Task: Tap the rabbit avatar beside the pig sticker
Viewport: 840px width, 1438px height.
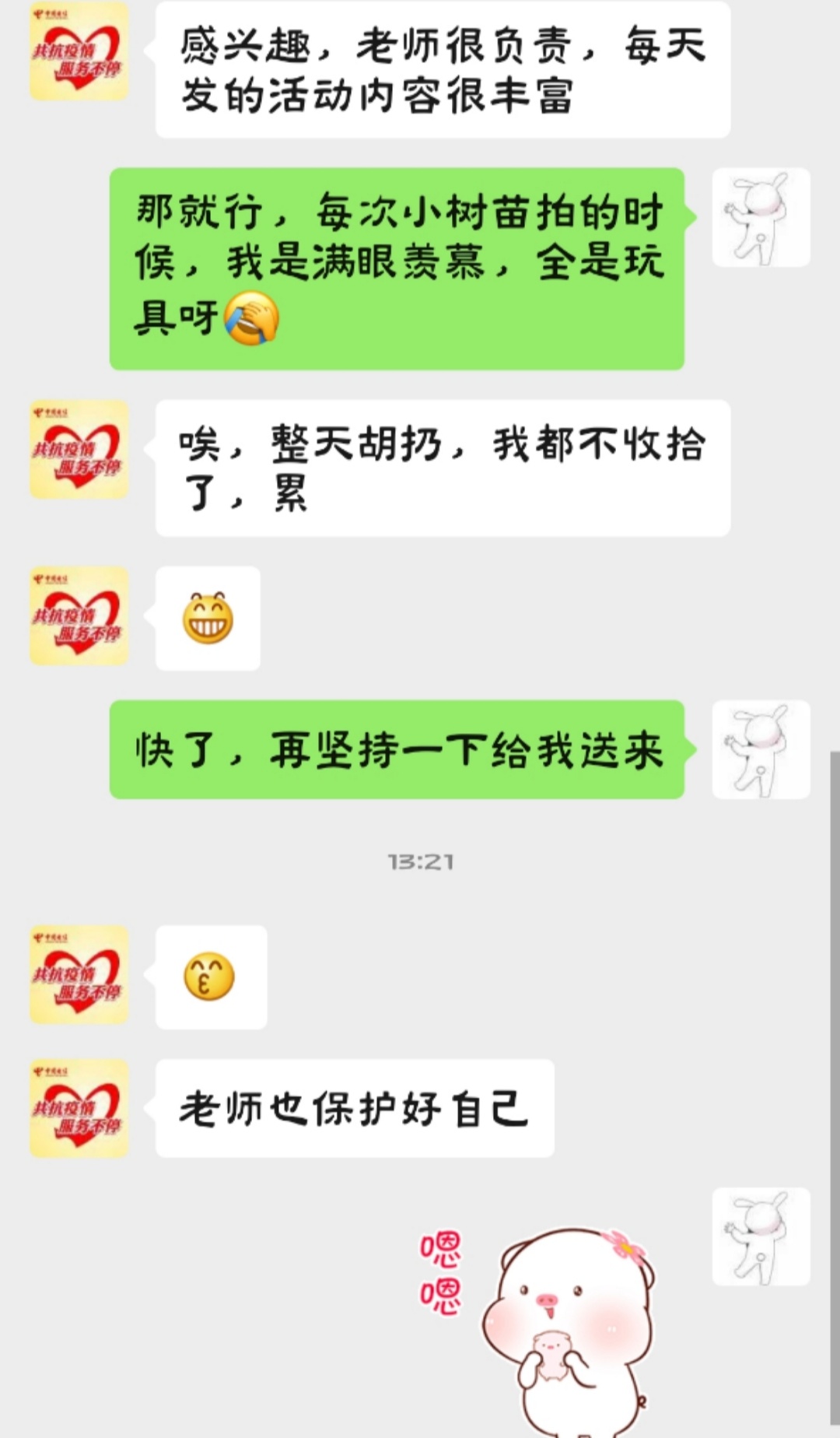Action: (761, 1236)
